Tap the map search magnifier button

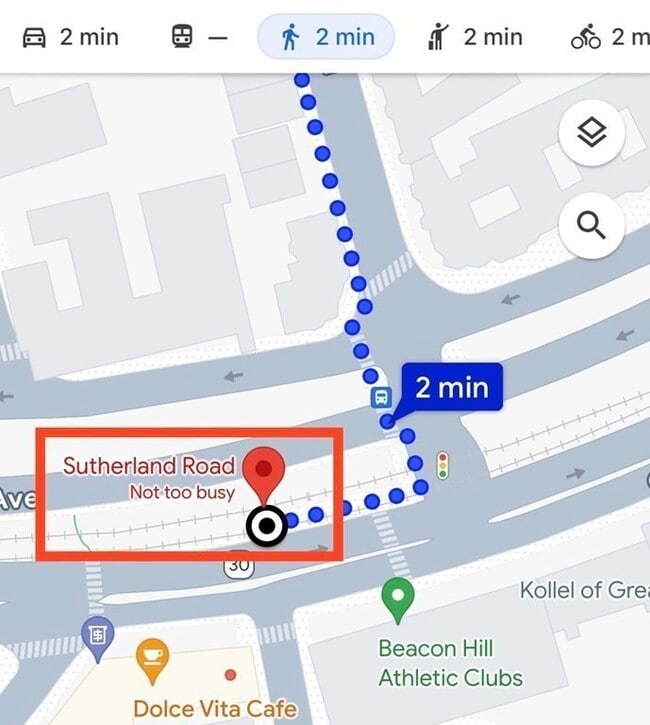(x=592, y=226)
